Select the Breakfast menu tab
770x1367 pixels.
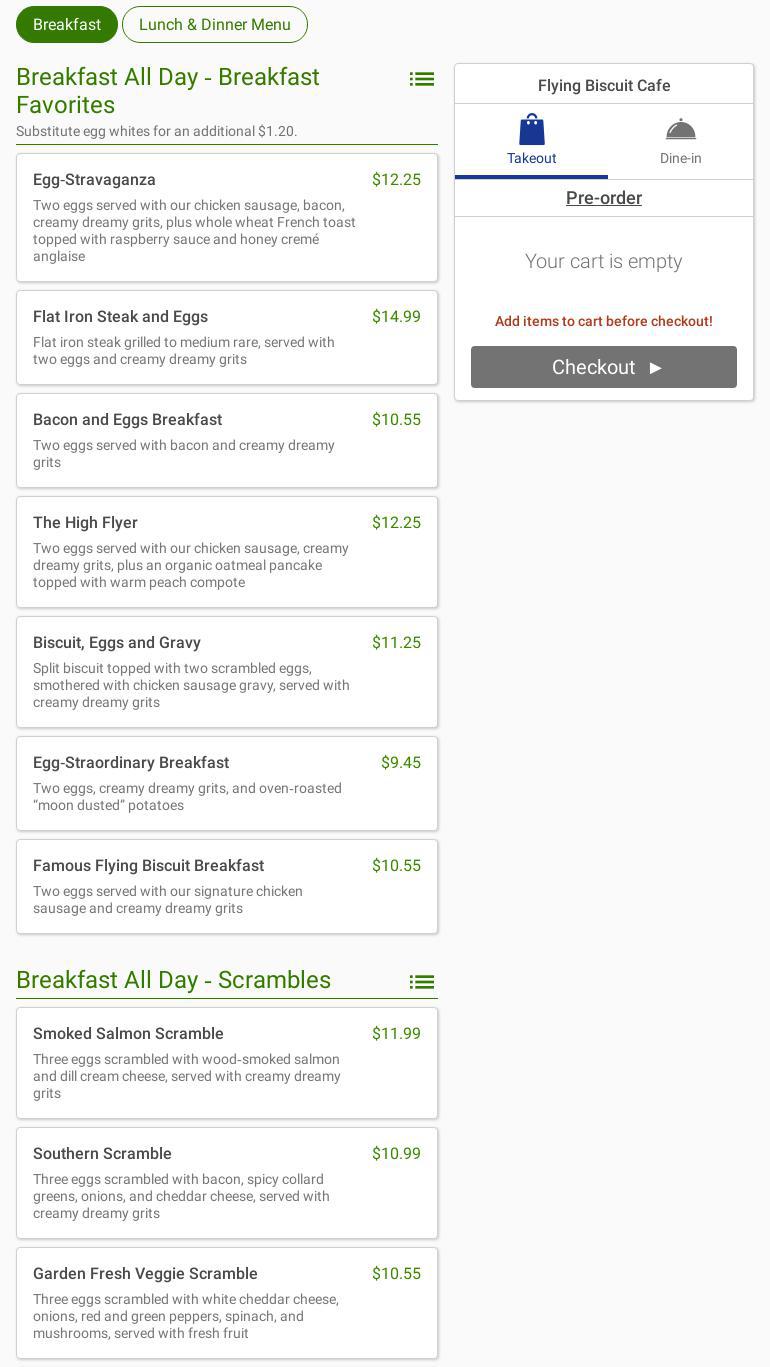[67, 25]
